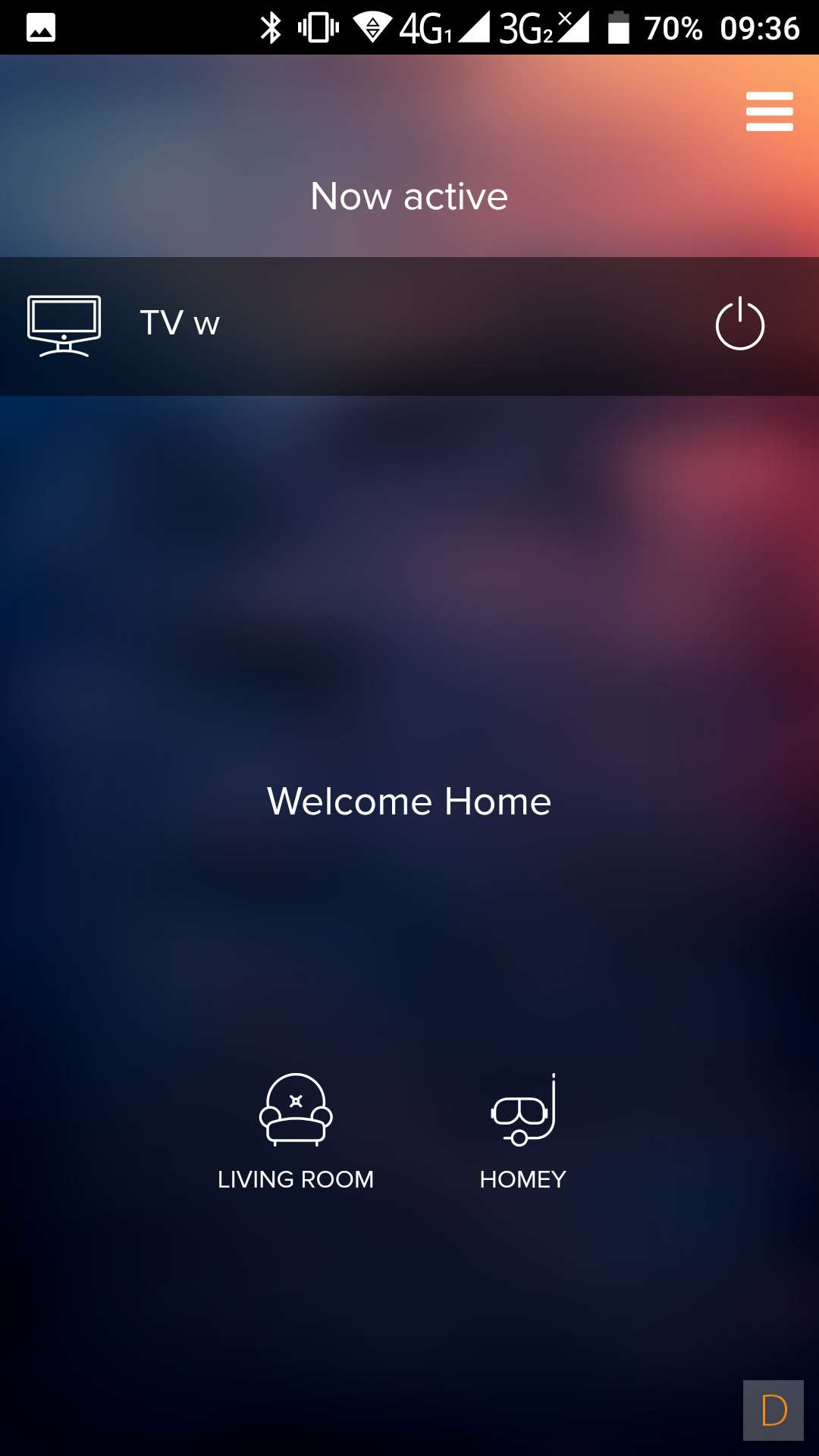
Task: Select the Homey room
Action: point(522,1131)
